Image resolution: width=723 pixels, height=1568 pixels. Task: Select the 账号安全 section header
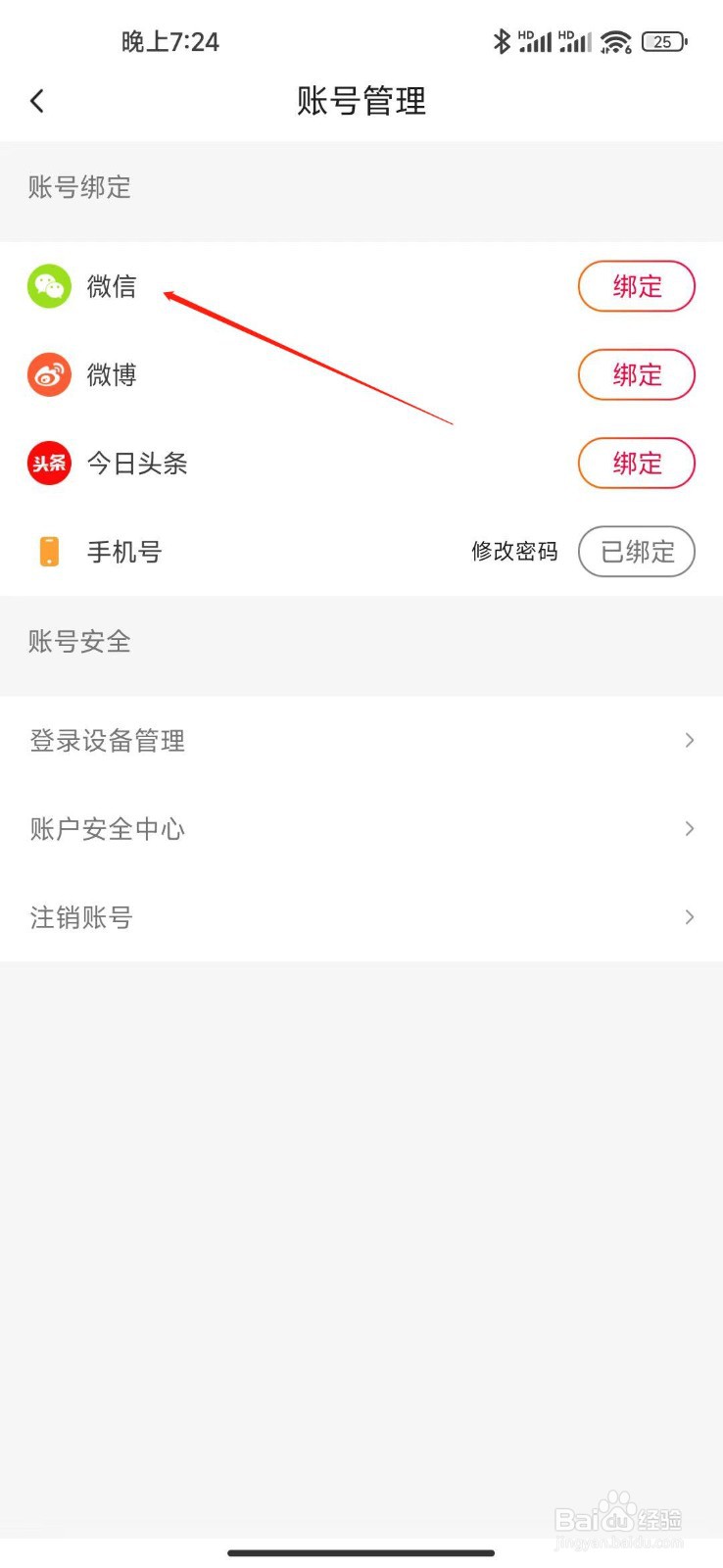click(x=78, y=642)
